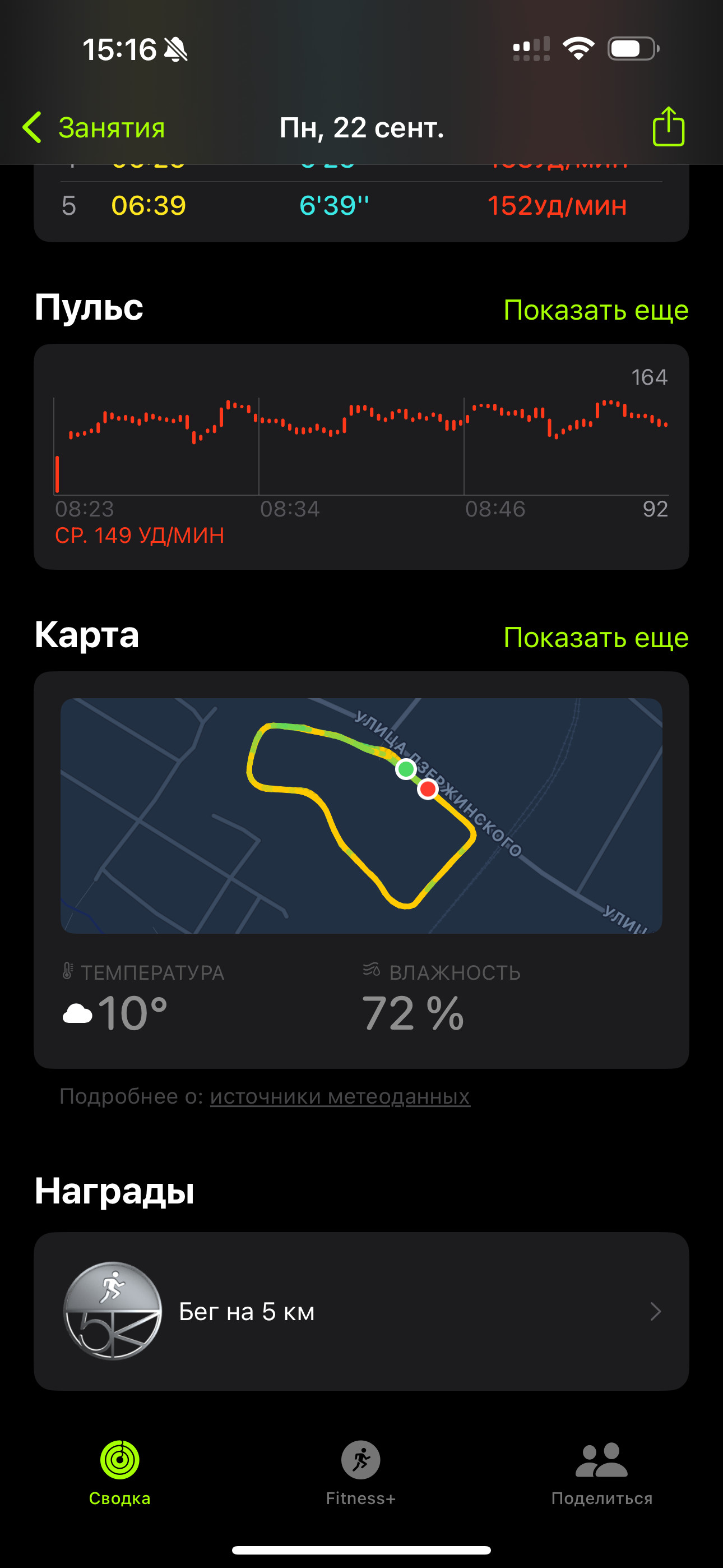Screen dimensions: 723x1568
Task: Go back to Занятия
Action: click(x=93, y=128)
